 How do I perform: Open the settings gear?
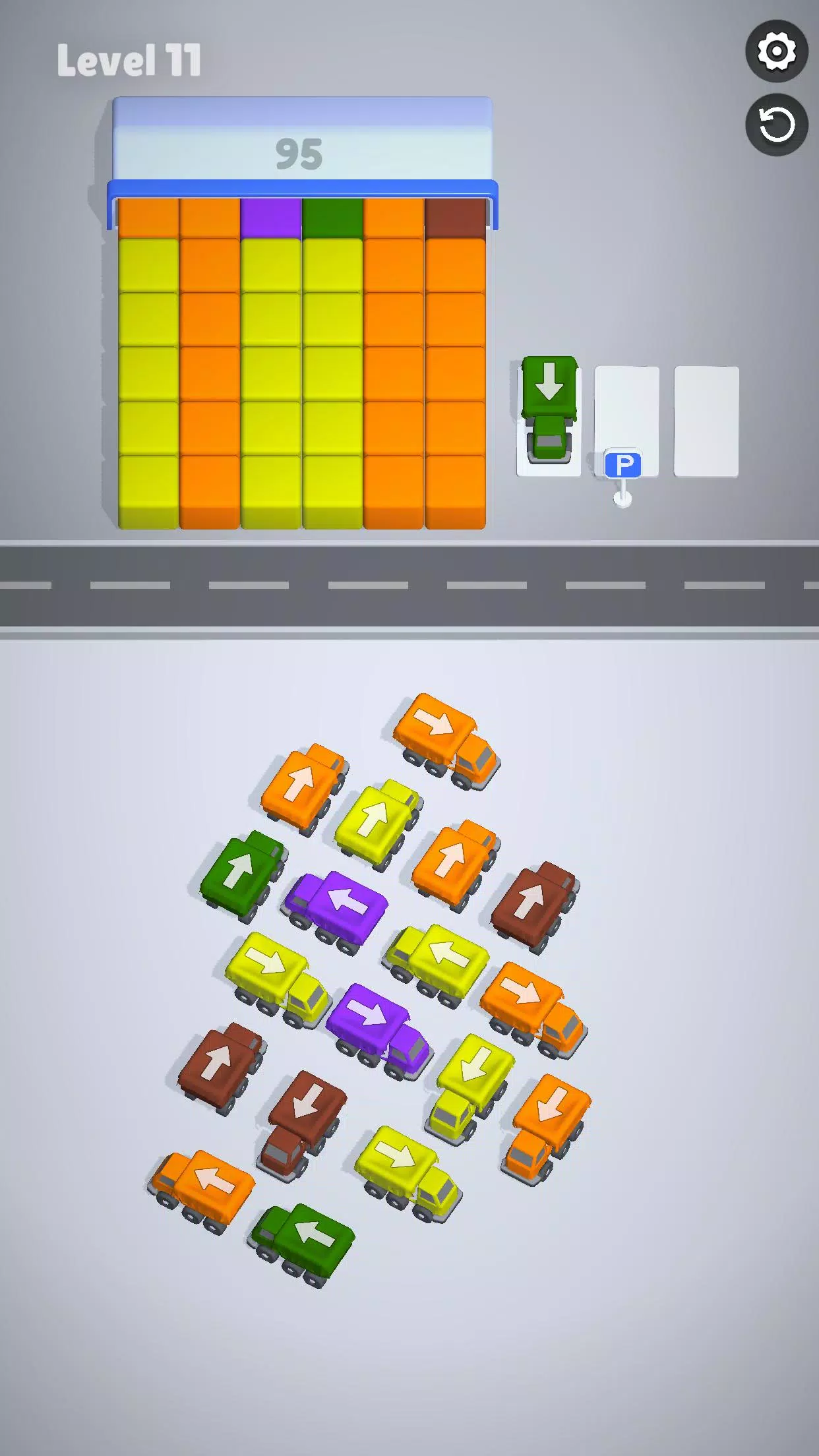pyautogui.click(x=776, y=51)
